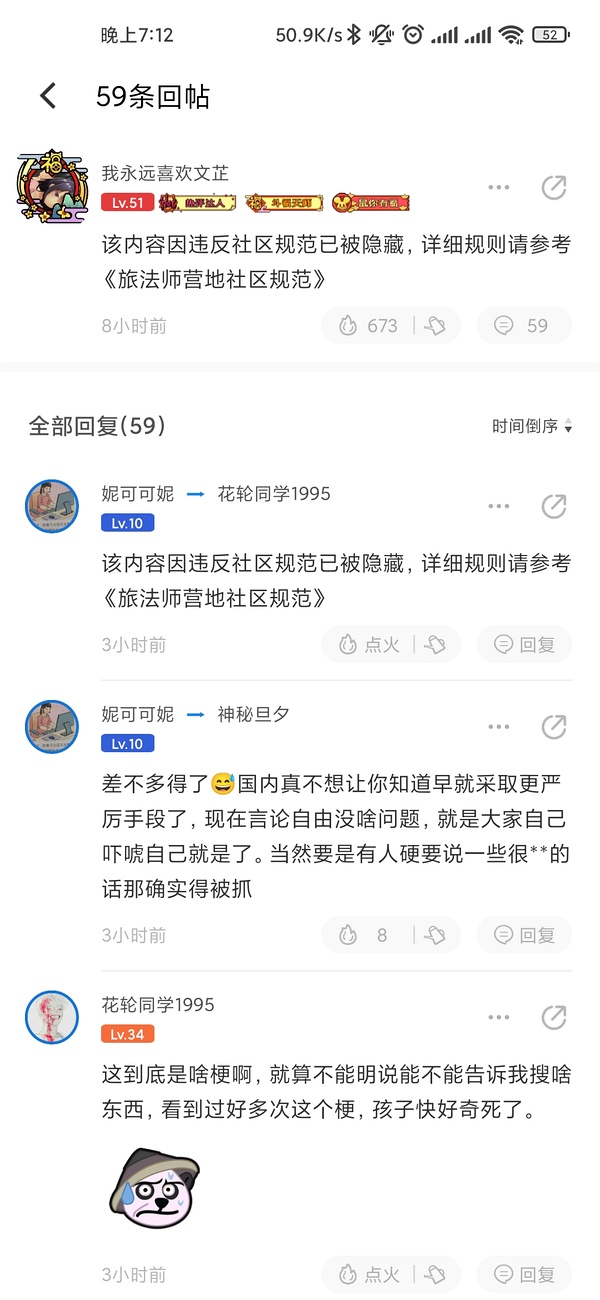This screenshot has width=600, height=1300.
Task: Give 点火 to 花轮同学1995's comment
Action: (368, 1275)
